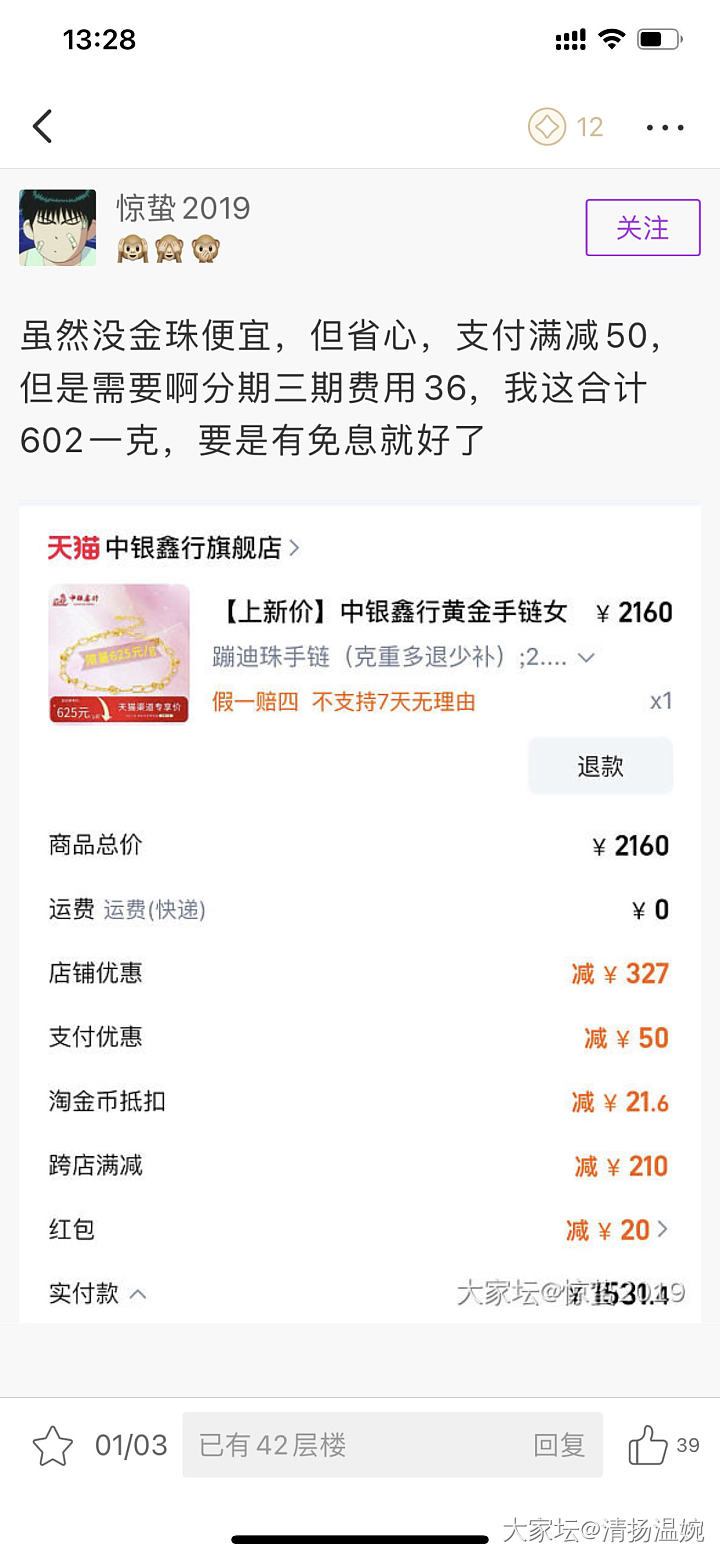
Task: Tap the coin reward icon
Action: 547,127
